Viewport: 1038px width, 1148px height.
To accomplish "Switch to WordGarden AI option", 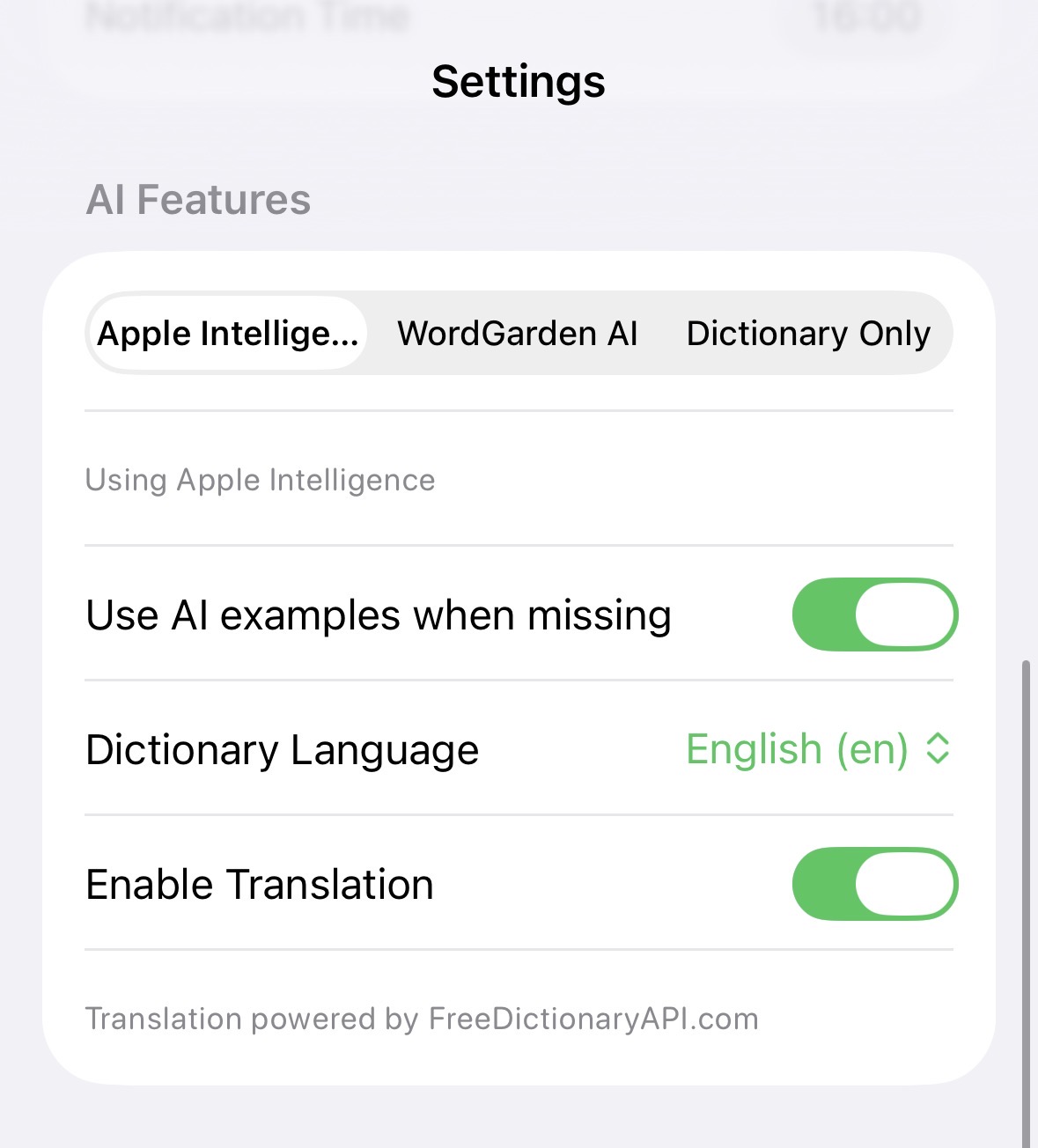I will point(518,334).
